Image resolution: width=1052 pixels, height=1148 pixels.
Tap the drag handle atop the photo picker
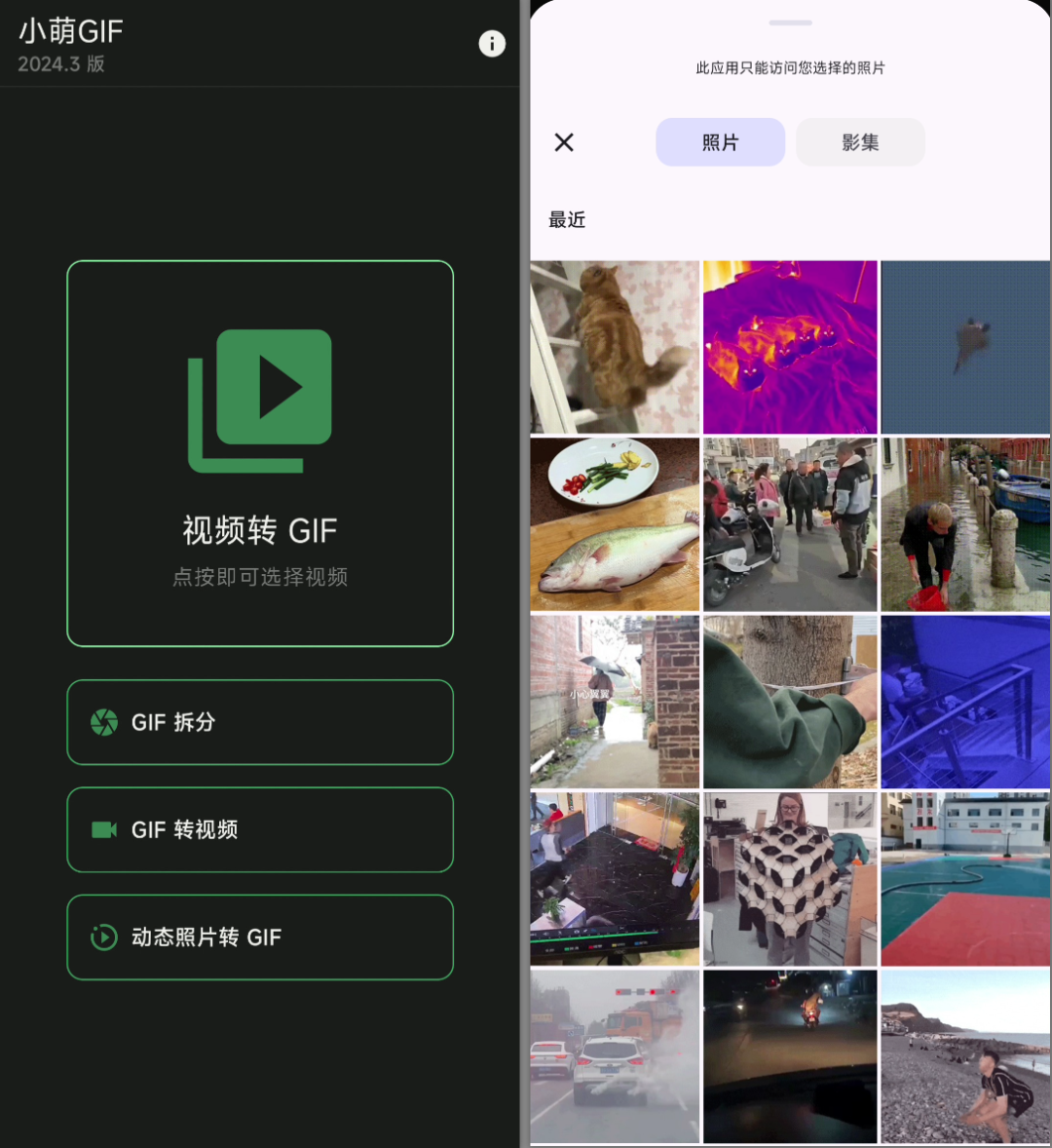(789, 21)
